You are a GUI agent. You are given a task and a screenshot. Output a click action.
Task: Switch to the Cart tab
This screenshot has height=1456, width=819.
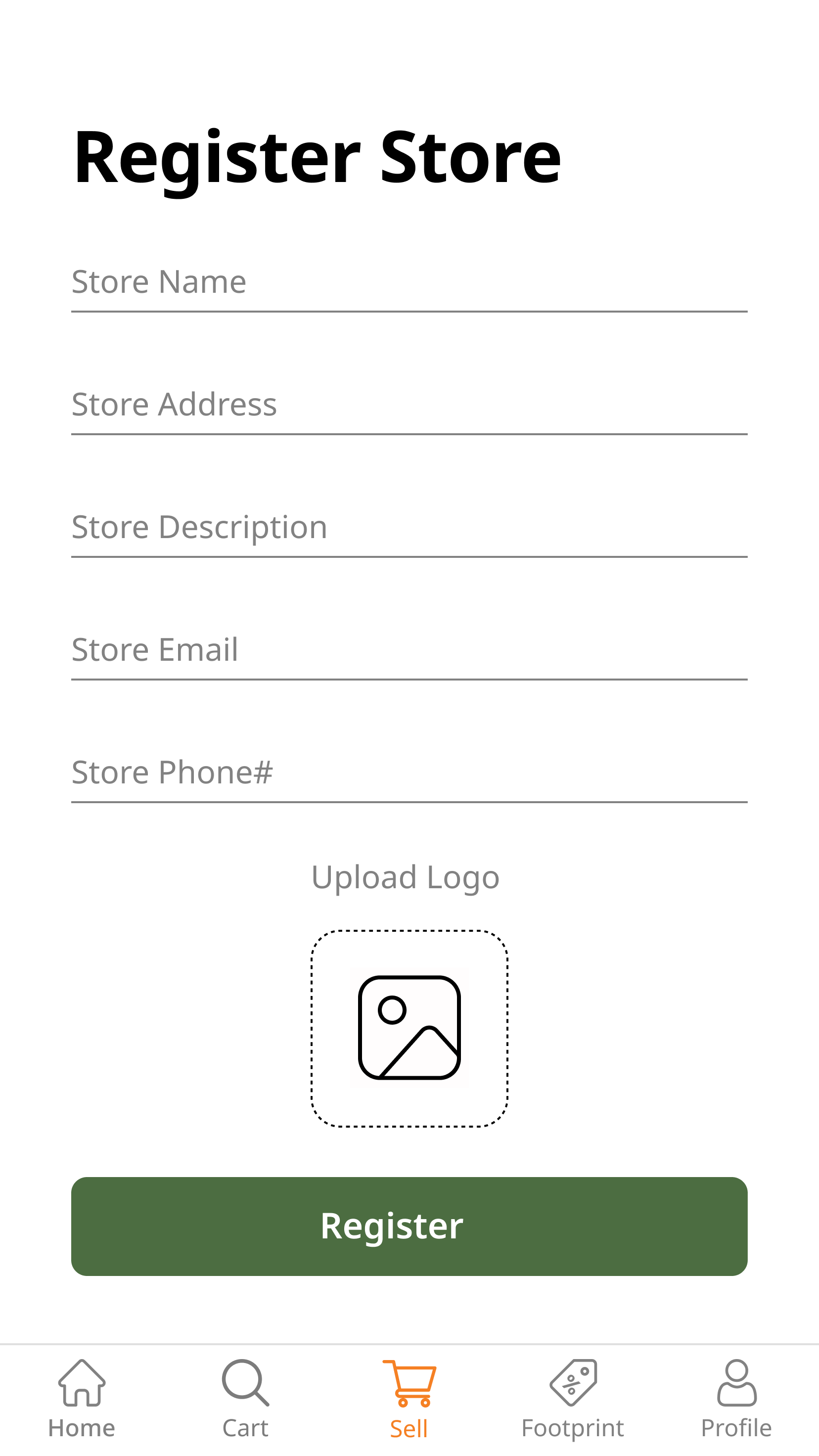tap(245, 1400)
